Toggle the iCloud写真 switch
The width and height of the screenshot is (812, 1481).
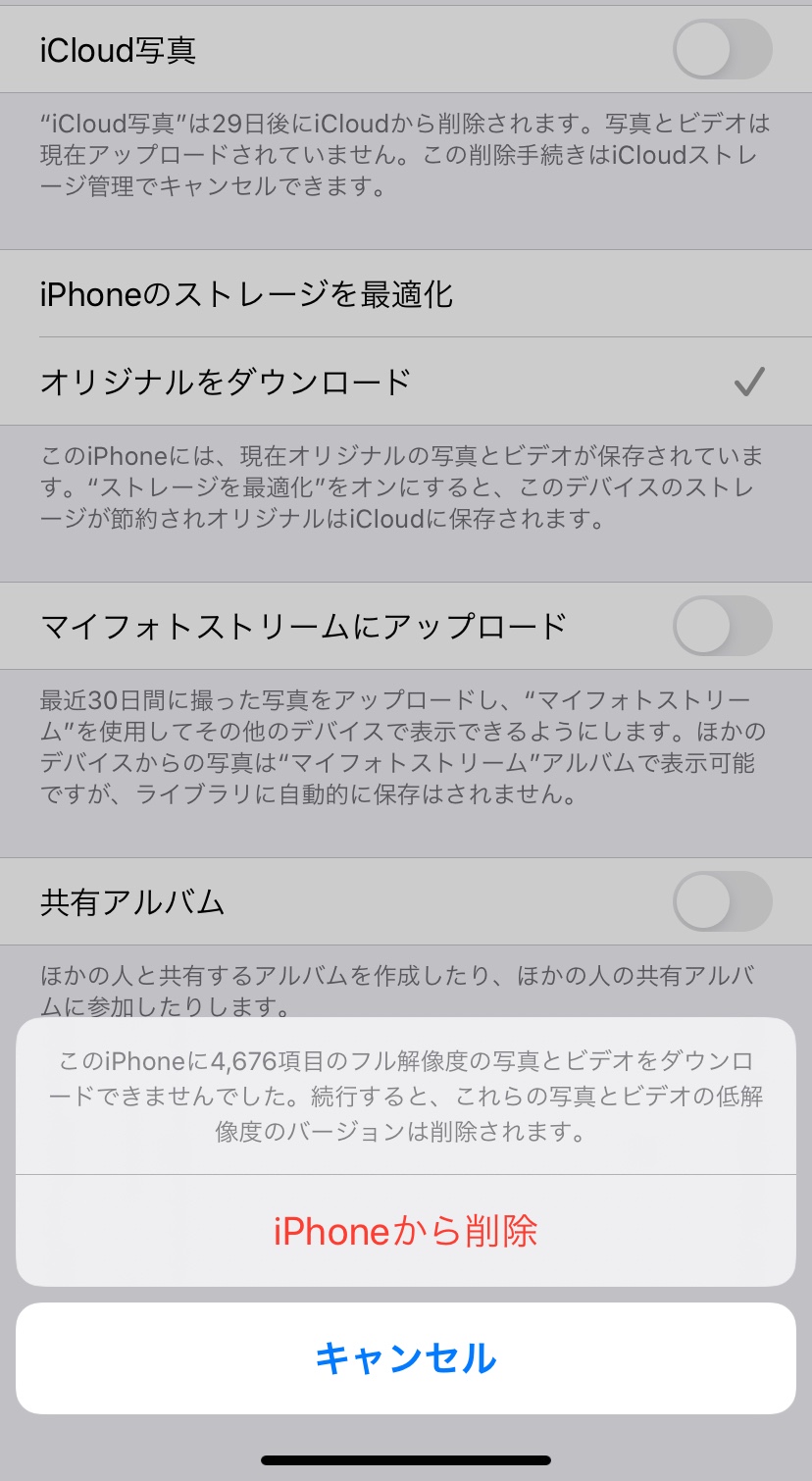click(x=722, y=49)
